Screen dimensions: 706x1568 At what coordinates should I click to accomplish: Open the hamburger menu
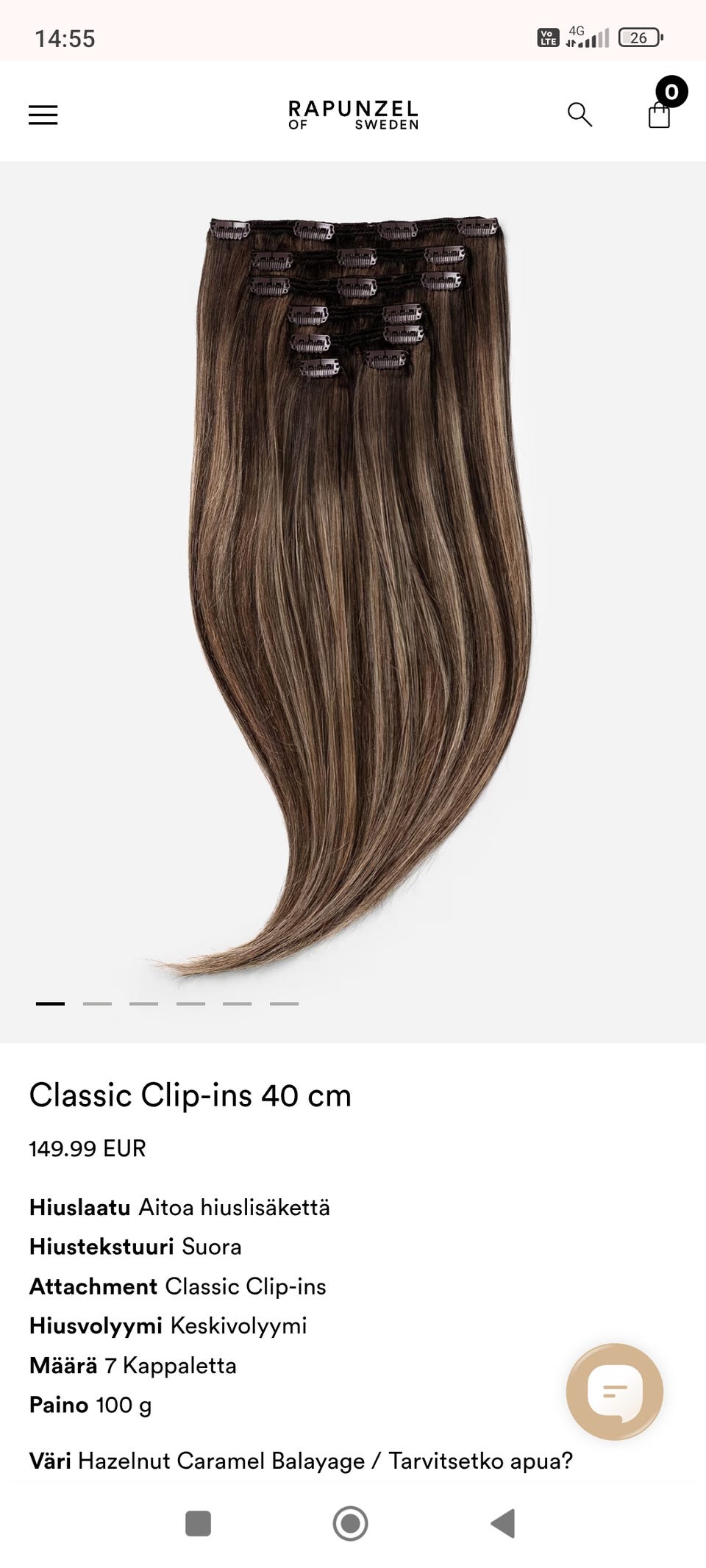pos(43,115)
